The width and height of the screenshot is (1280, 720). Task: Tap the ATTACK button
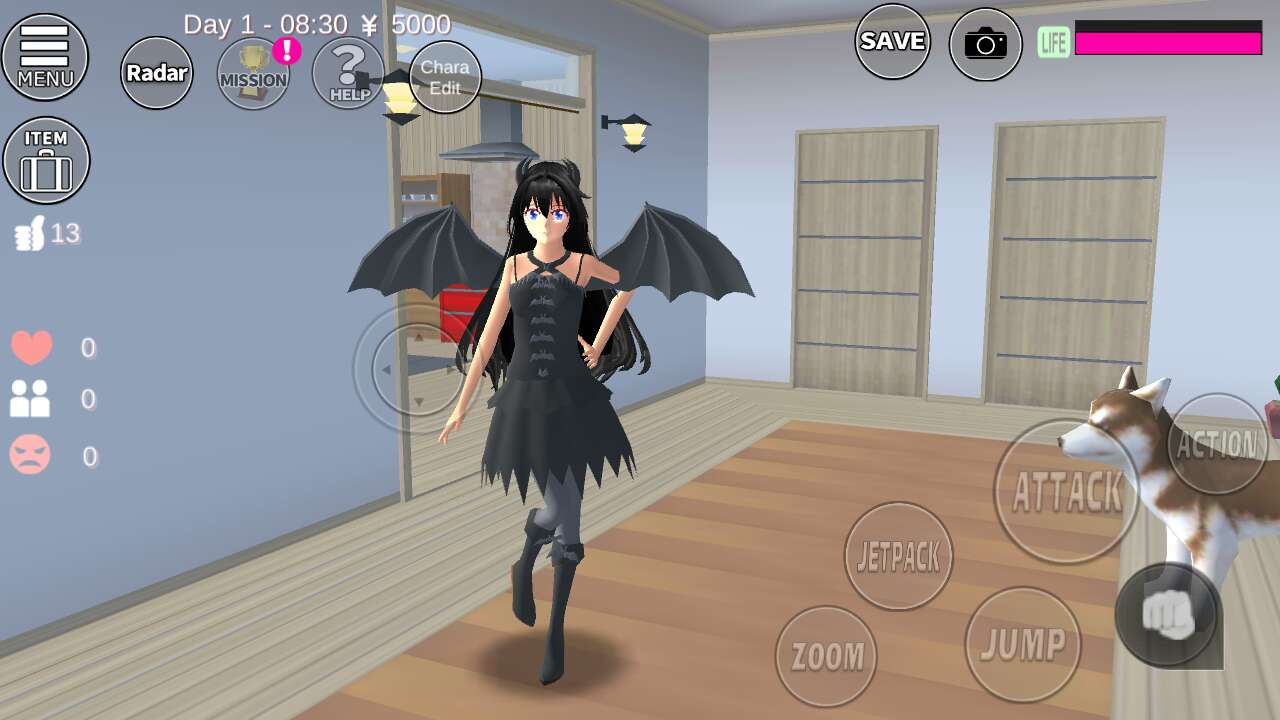click(1066, 491)
